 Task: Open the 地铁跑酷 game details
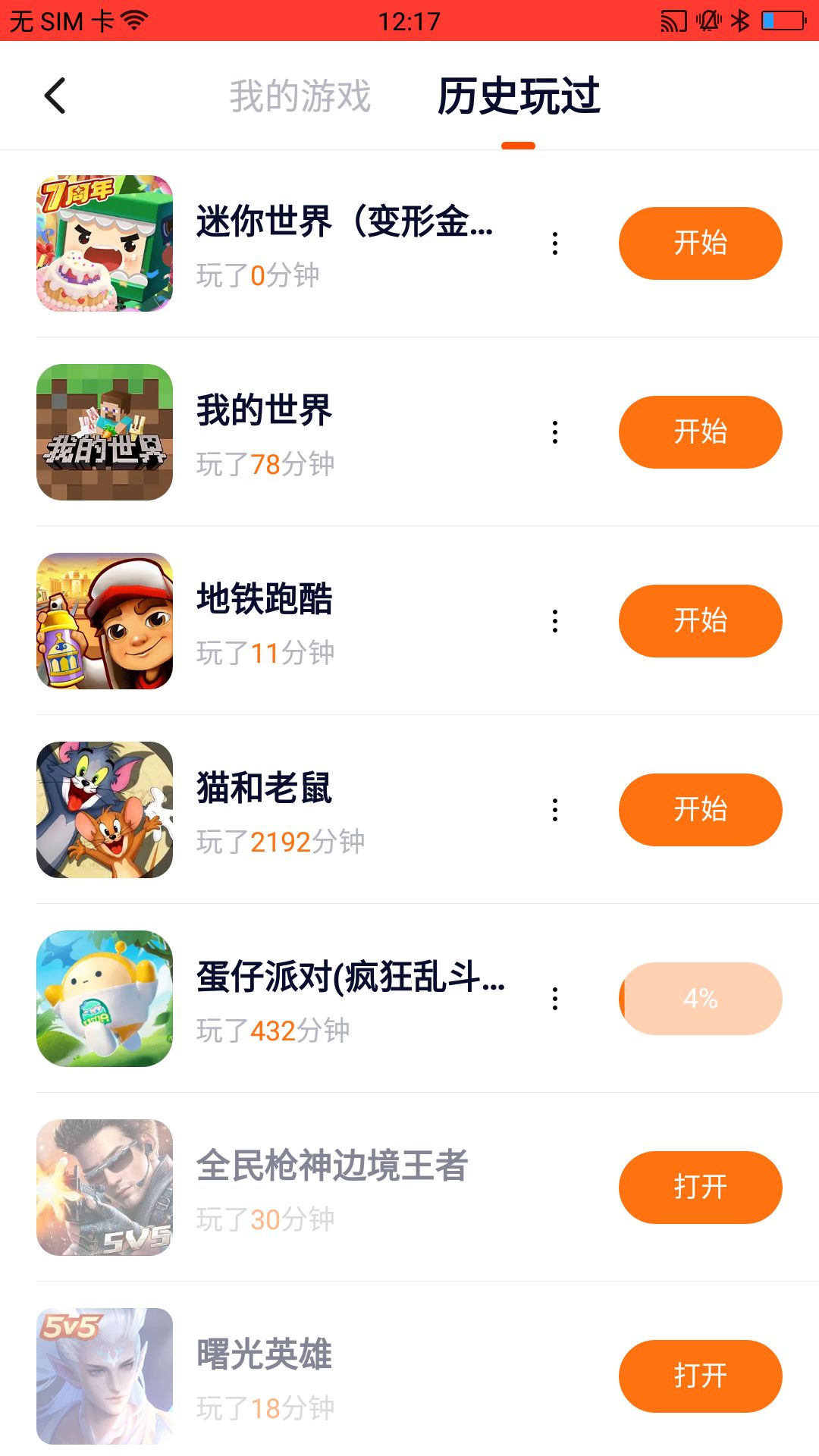(264, 599)
